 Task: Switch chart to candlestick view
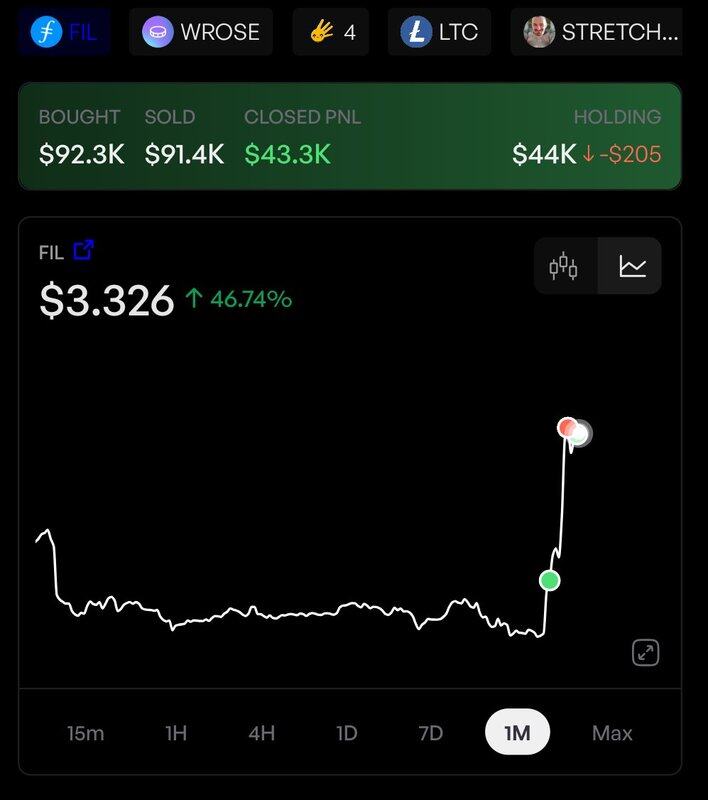point(564,266)
